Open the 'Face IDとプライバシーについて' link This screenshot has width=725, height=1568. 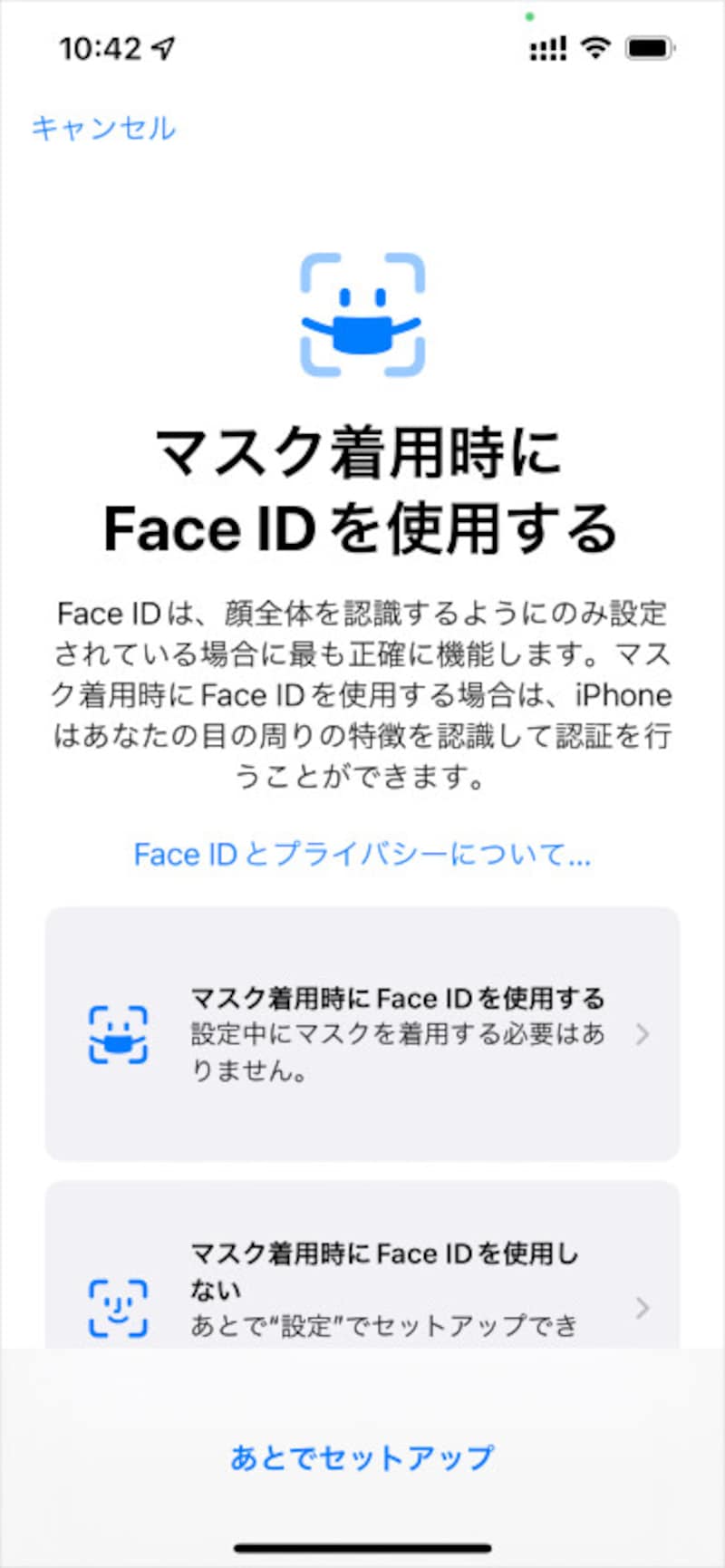pyautogui.click(x=362, y=853)
